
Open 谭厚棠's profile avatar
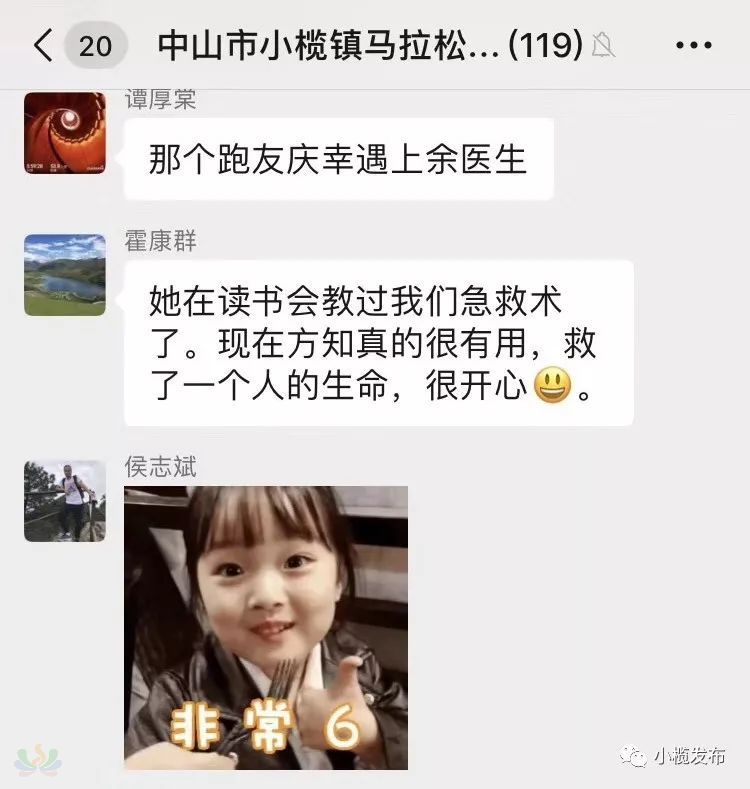[x=64, y=133]
